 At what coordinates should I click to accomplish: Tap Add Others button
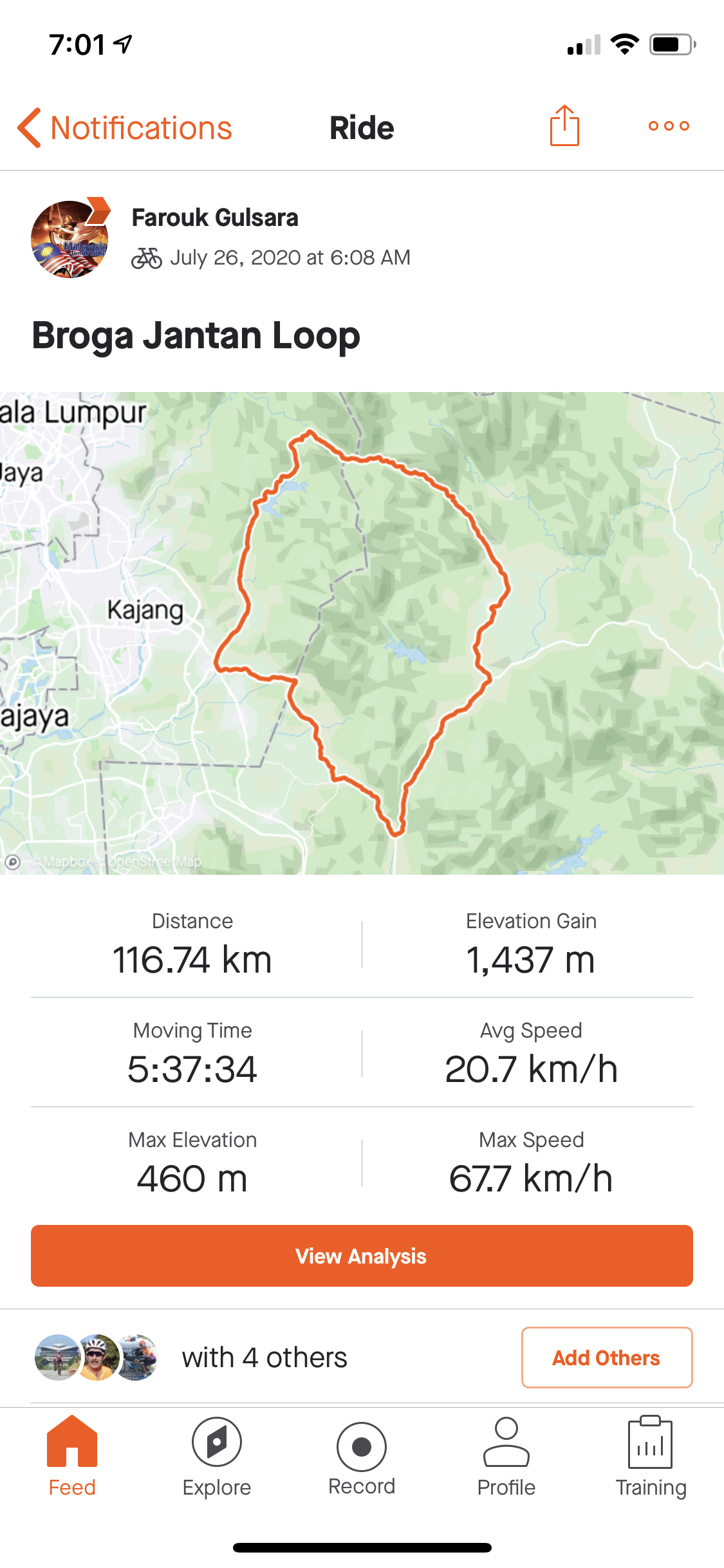[x=606, y=1358]
